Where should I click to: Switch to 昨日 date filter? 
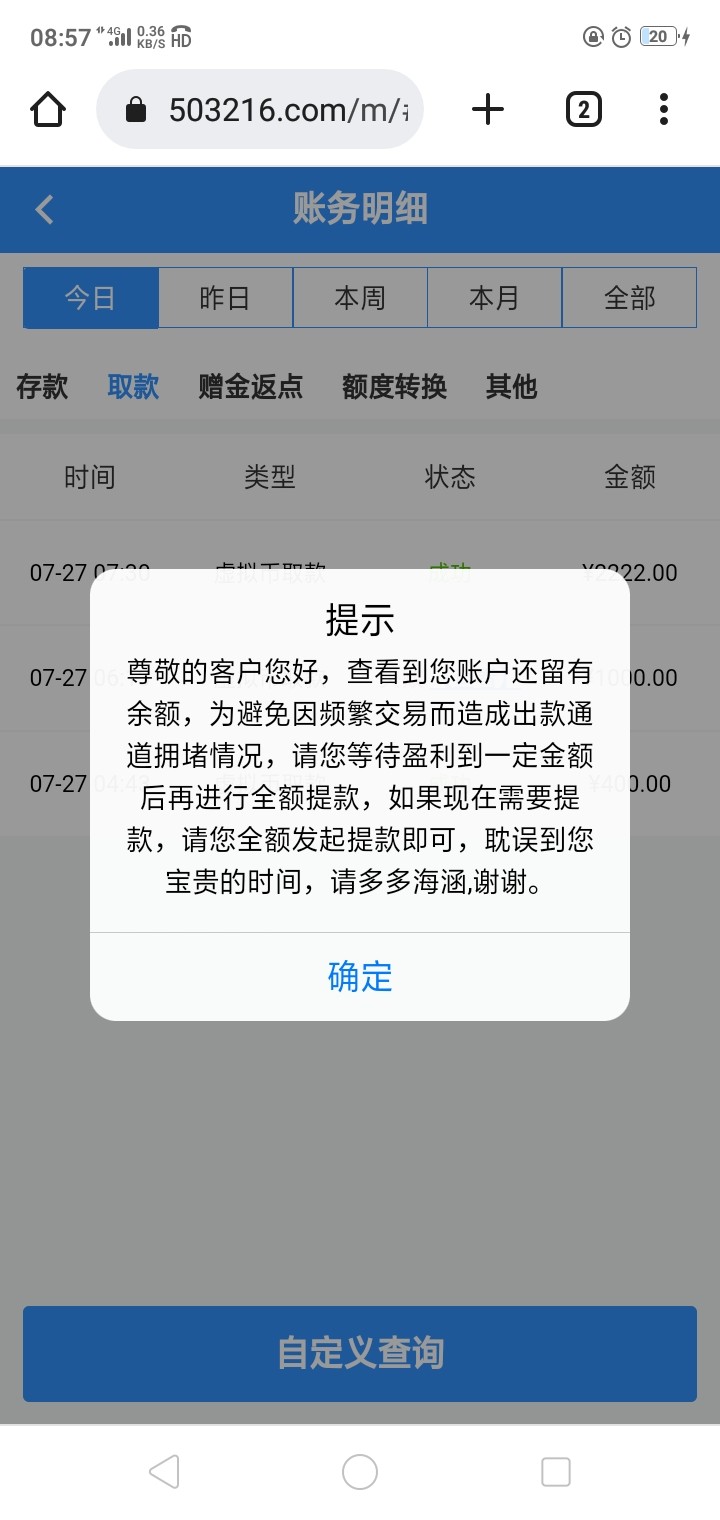(x=225, y=298)
